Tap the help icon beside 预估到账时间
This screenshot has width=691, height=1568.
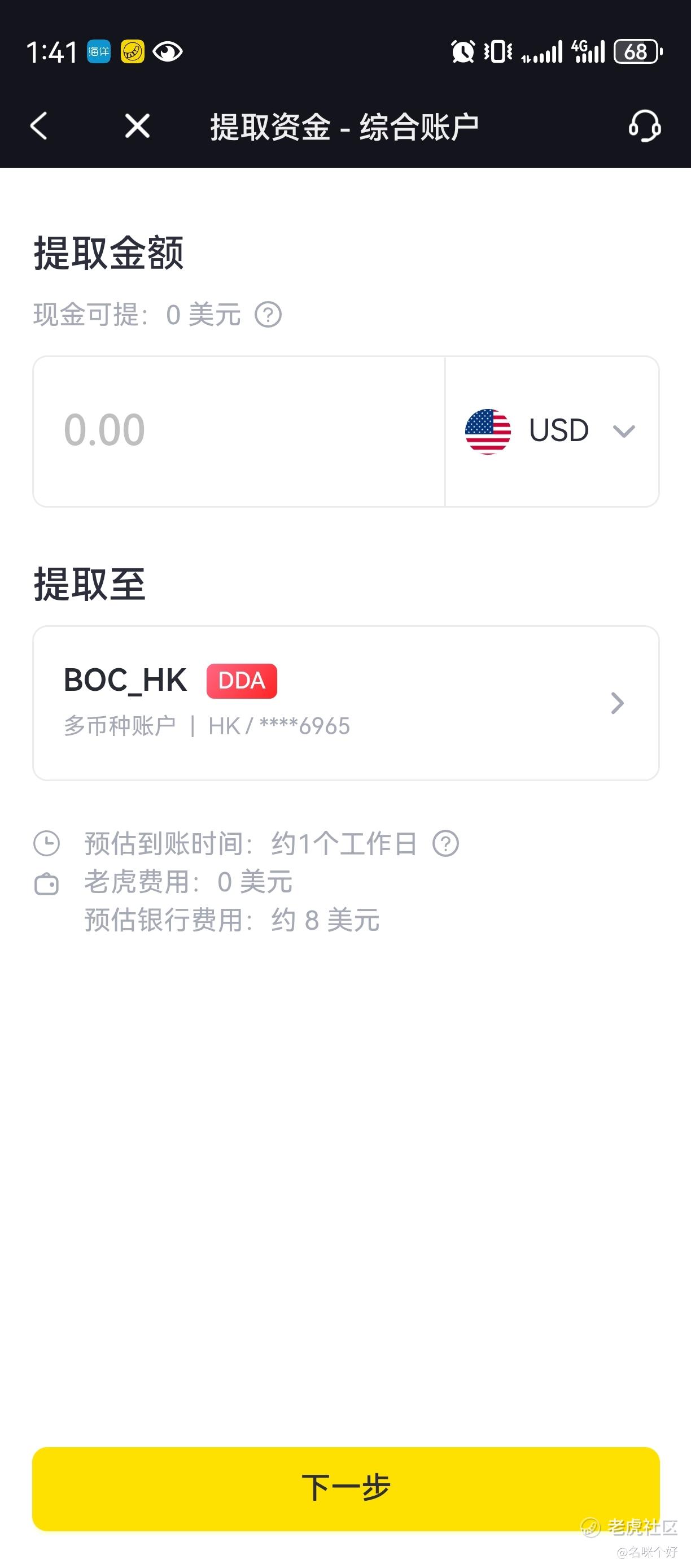[x=445, y=844]
